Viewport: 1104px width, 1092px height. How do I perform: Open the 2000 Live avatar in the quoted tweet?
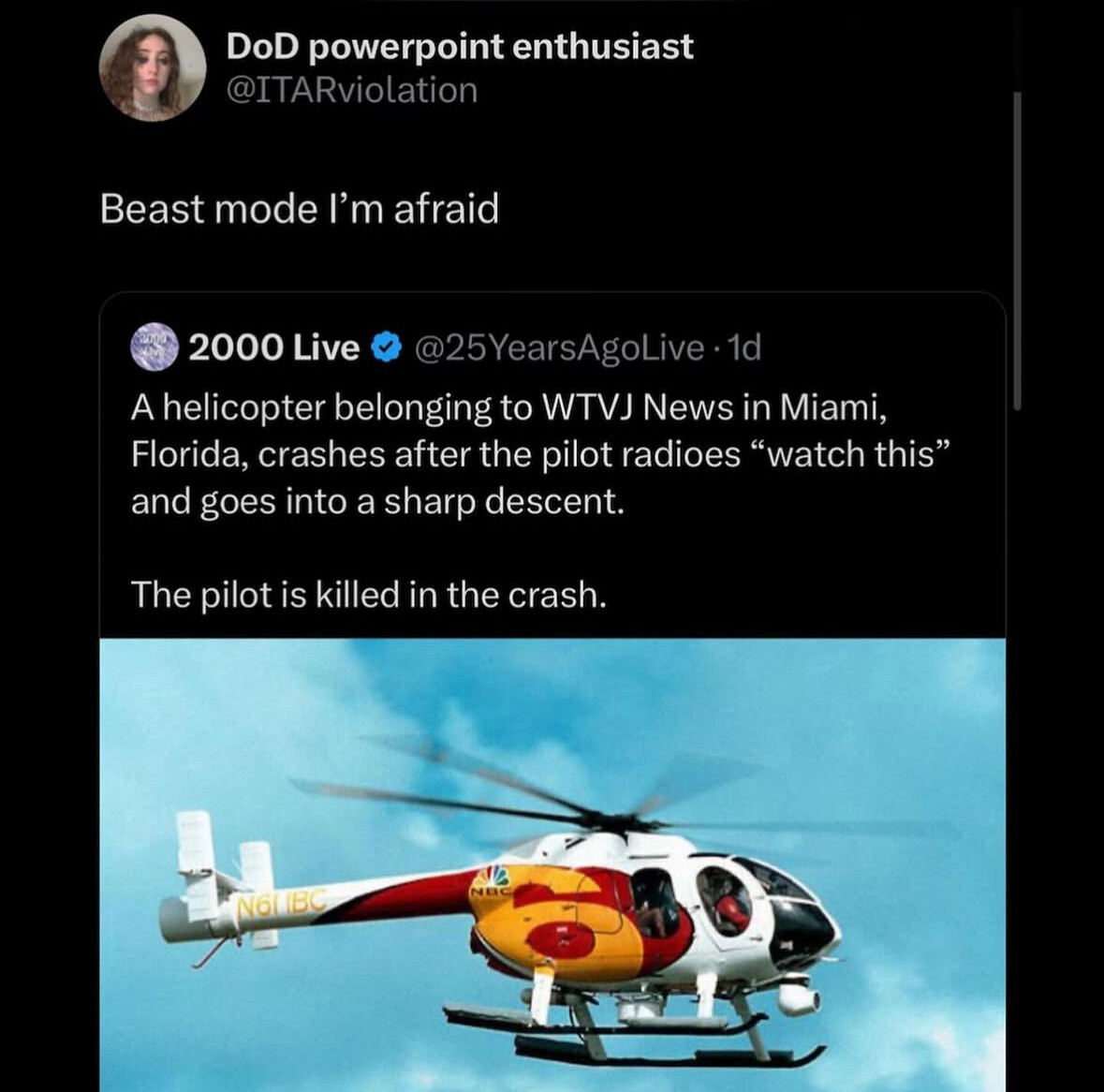coord(155,347)
